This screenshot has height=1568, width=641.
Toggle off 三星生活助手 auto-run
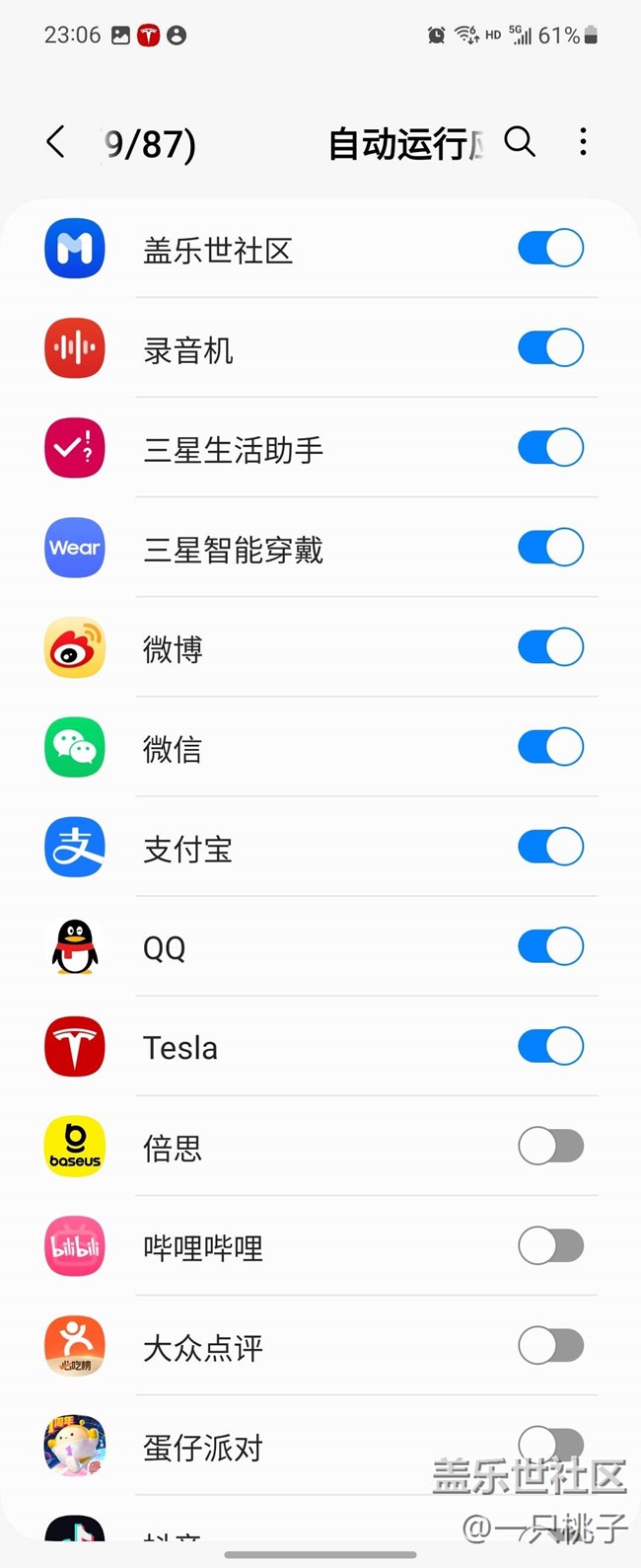[550, 448]
